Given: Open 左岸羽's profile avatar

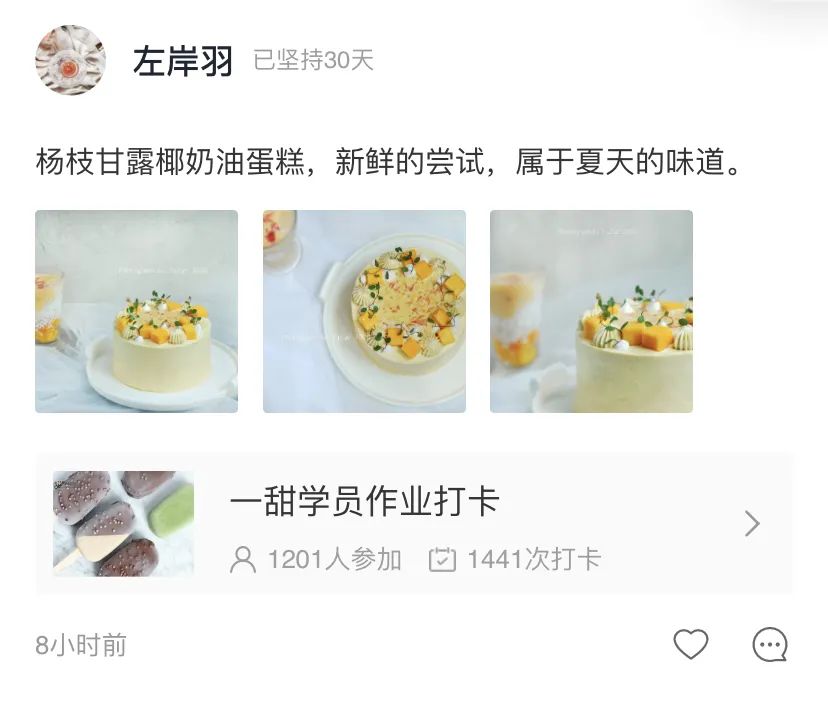Looking at the screenshot, I should (x=70, y=60).
